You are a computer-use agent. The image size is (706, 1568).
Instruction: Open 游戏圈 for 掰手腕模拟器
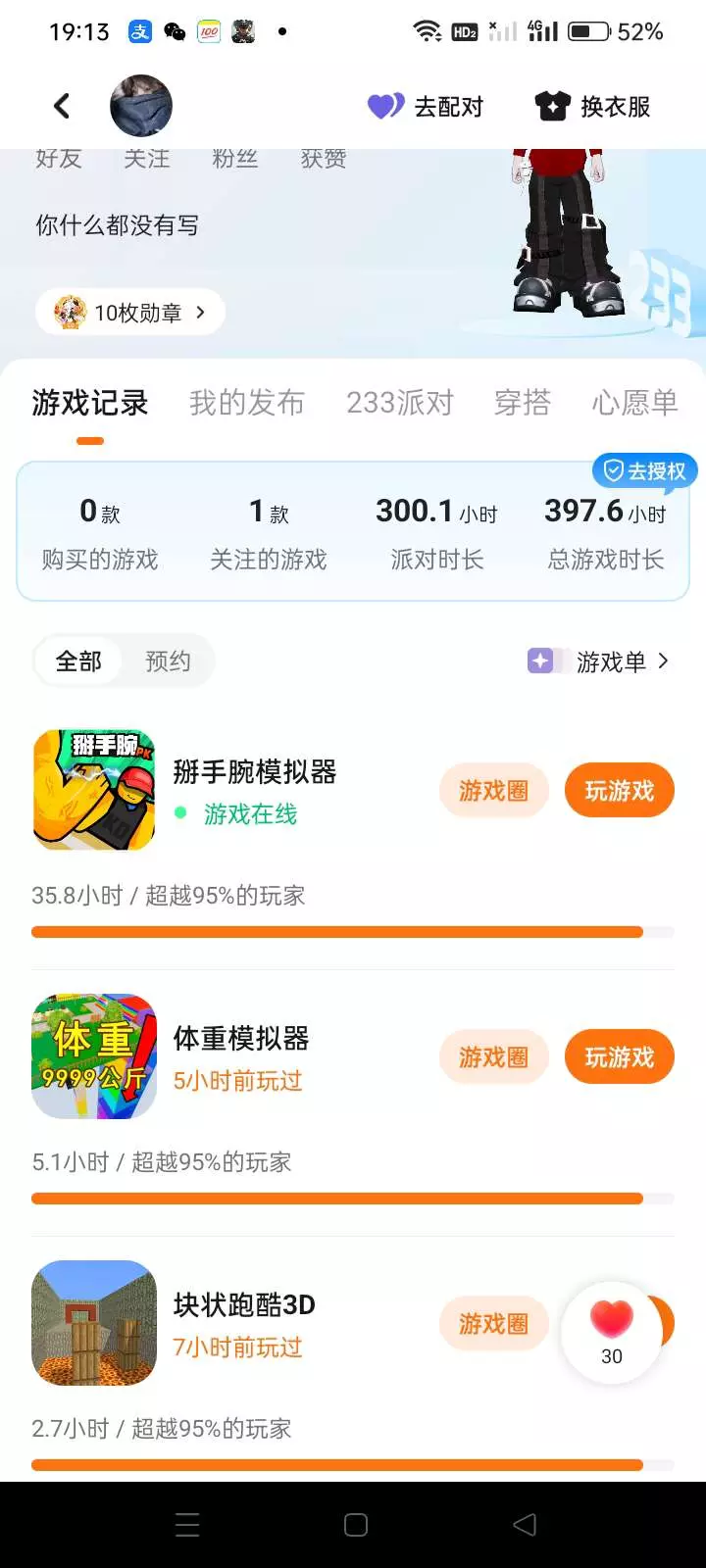[493, 791]
